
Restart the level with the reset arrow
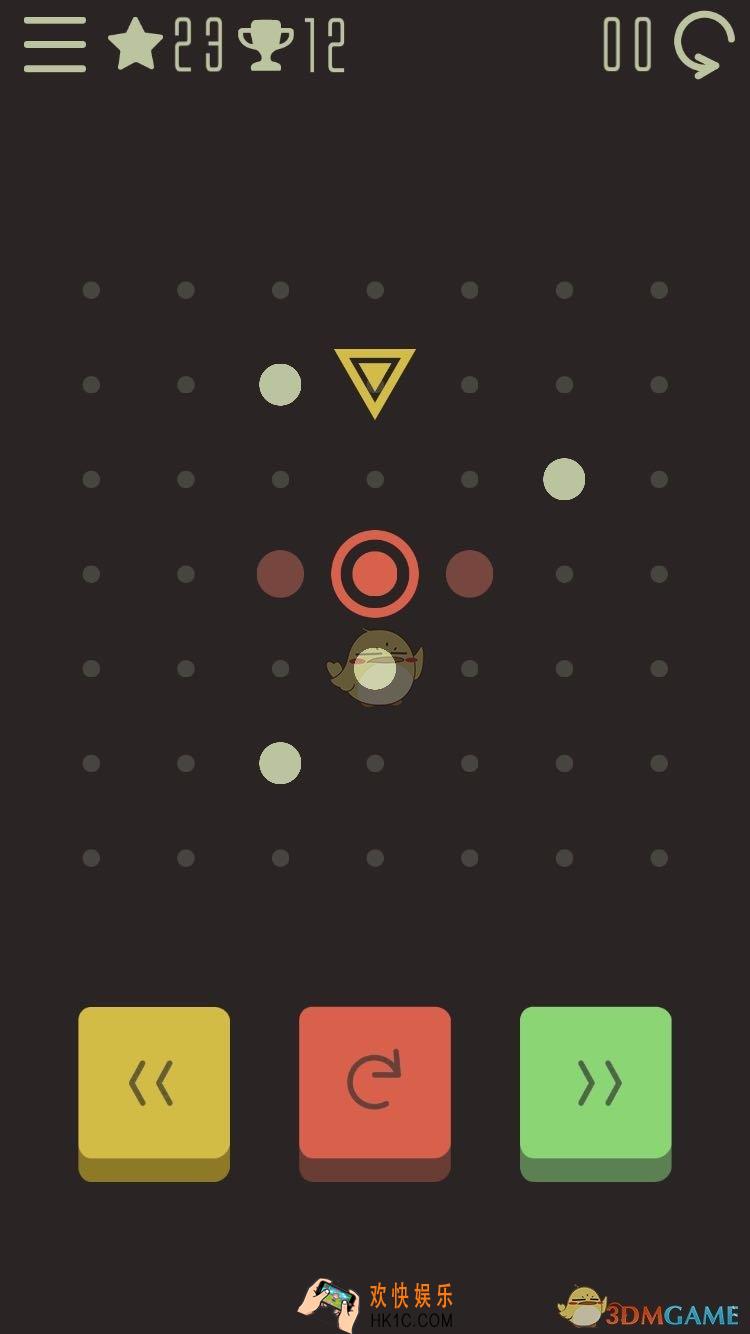coord(704,45)
